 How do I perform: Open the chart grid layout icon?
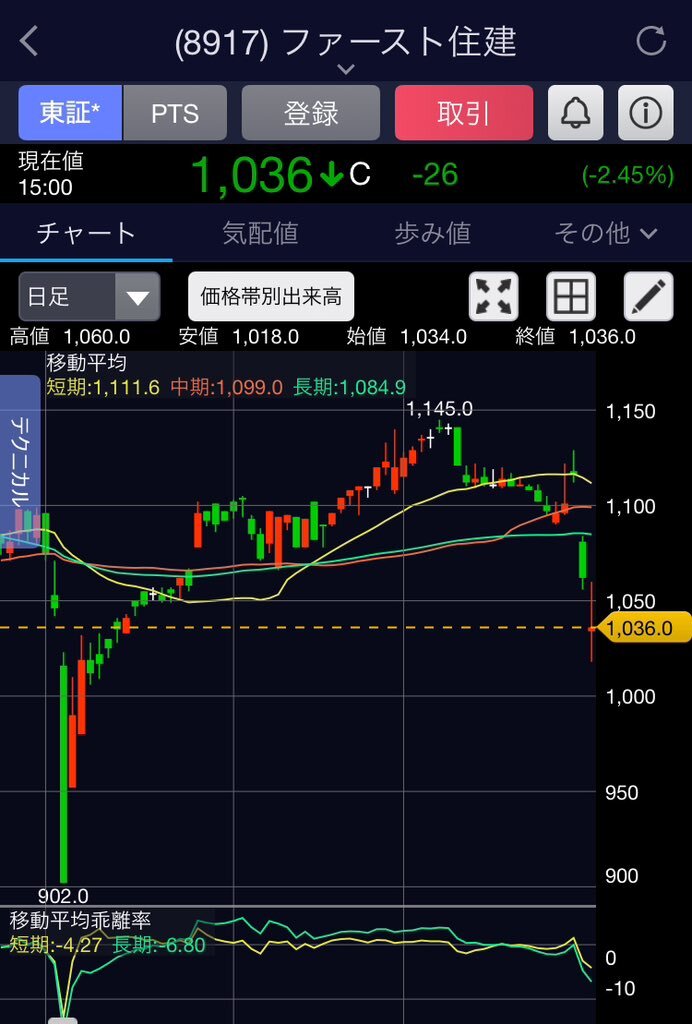point(571,297)
